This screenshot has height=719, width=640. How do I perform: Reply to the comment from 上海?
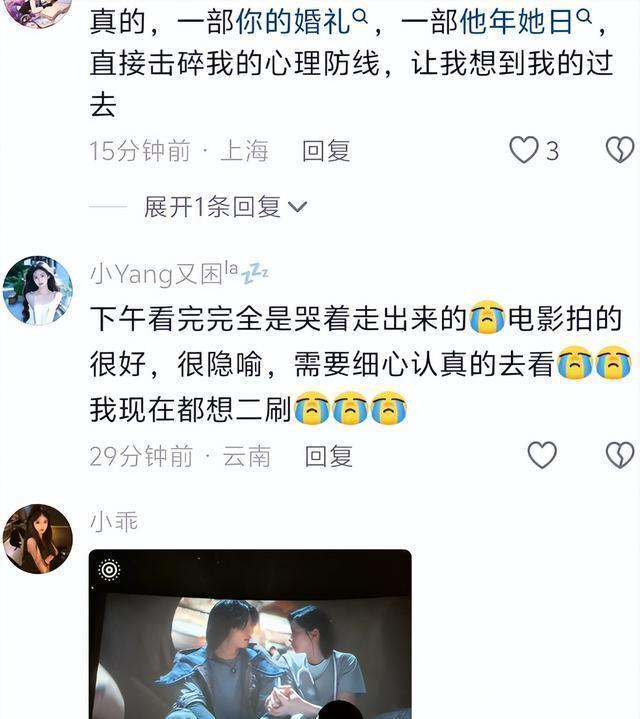coord(326,151)
